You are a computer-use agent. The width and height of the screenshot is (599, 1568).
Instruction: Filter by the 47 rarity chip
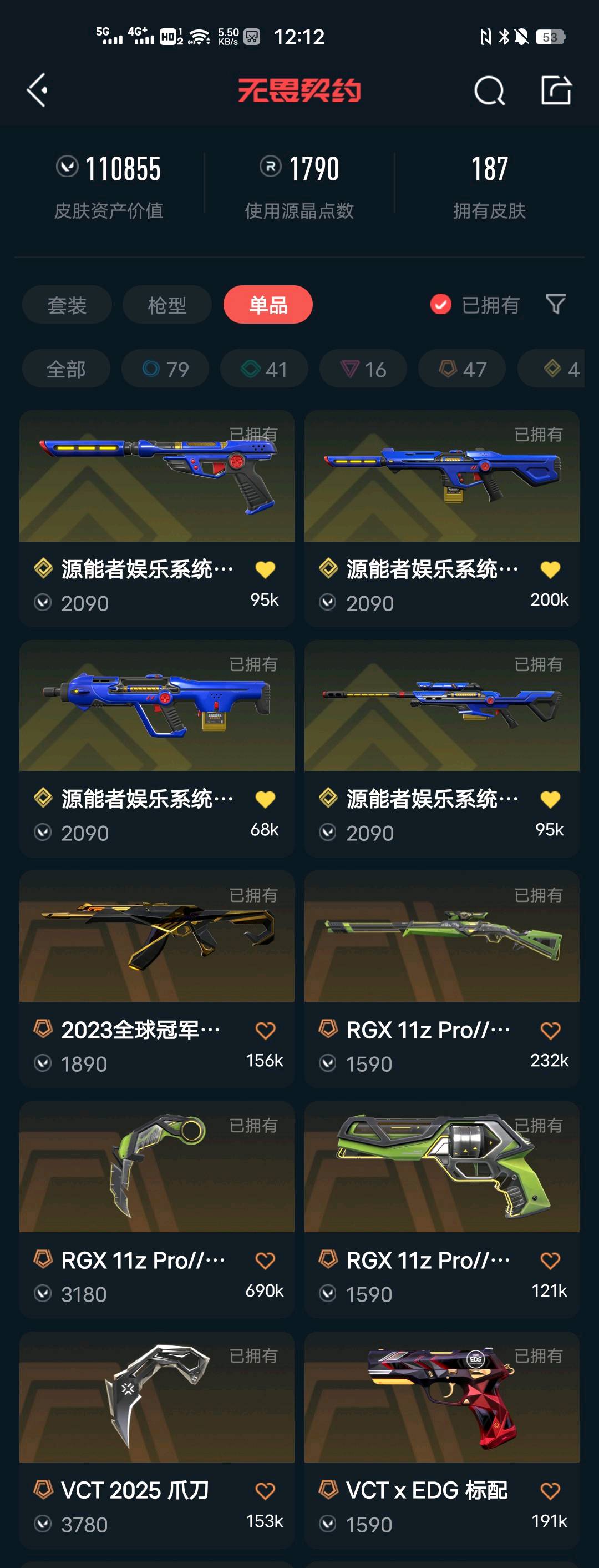[462, 369]
